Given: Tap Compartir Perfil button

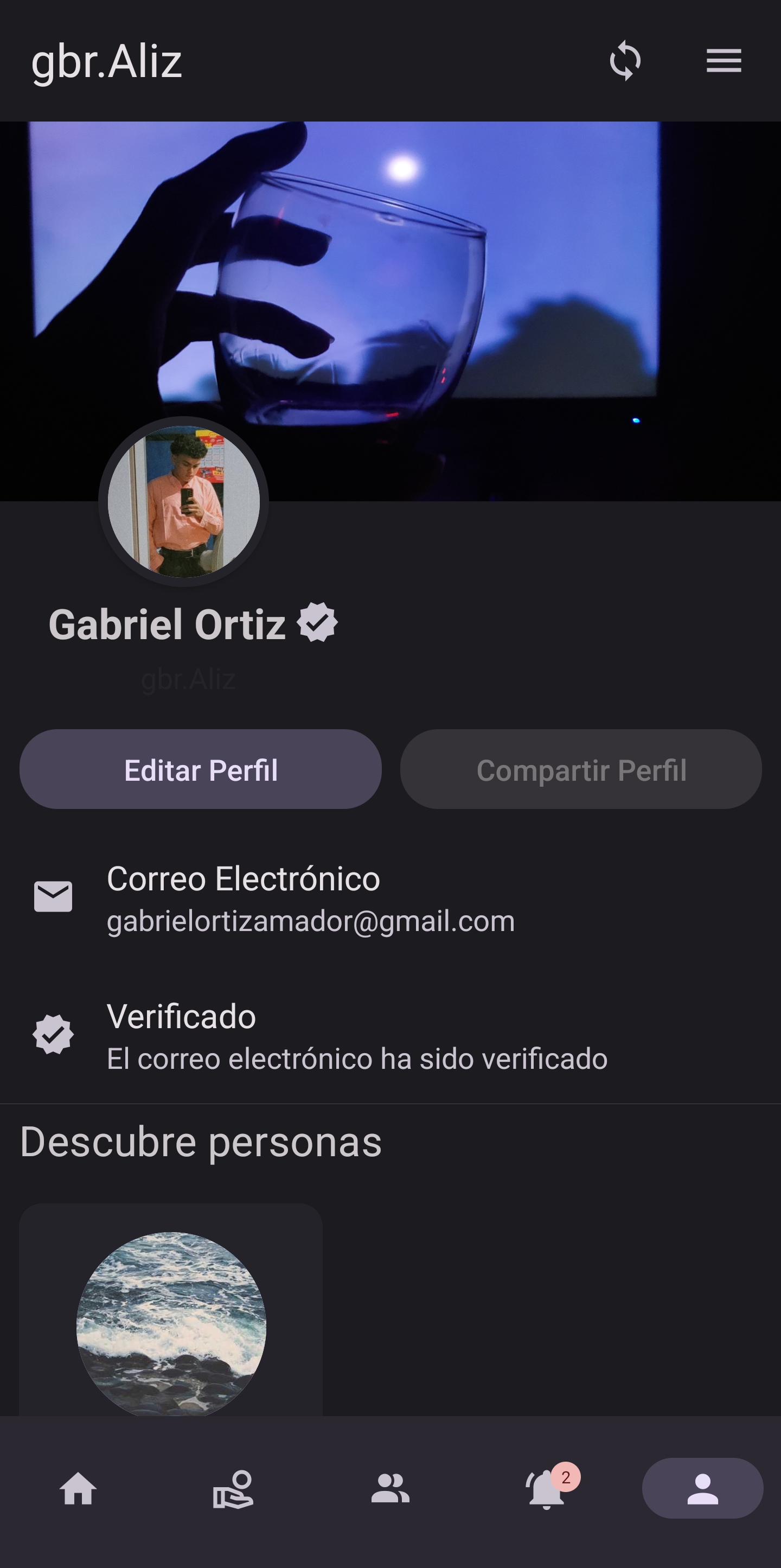Looking at the screenshot, I should click(x=581, y=769).
